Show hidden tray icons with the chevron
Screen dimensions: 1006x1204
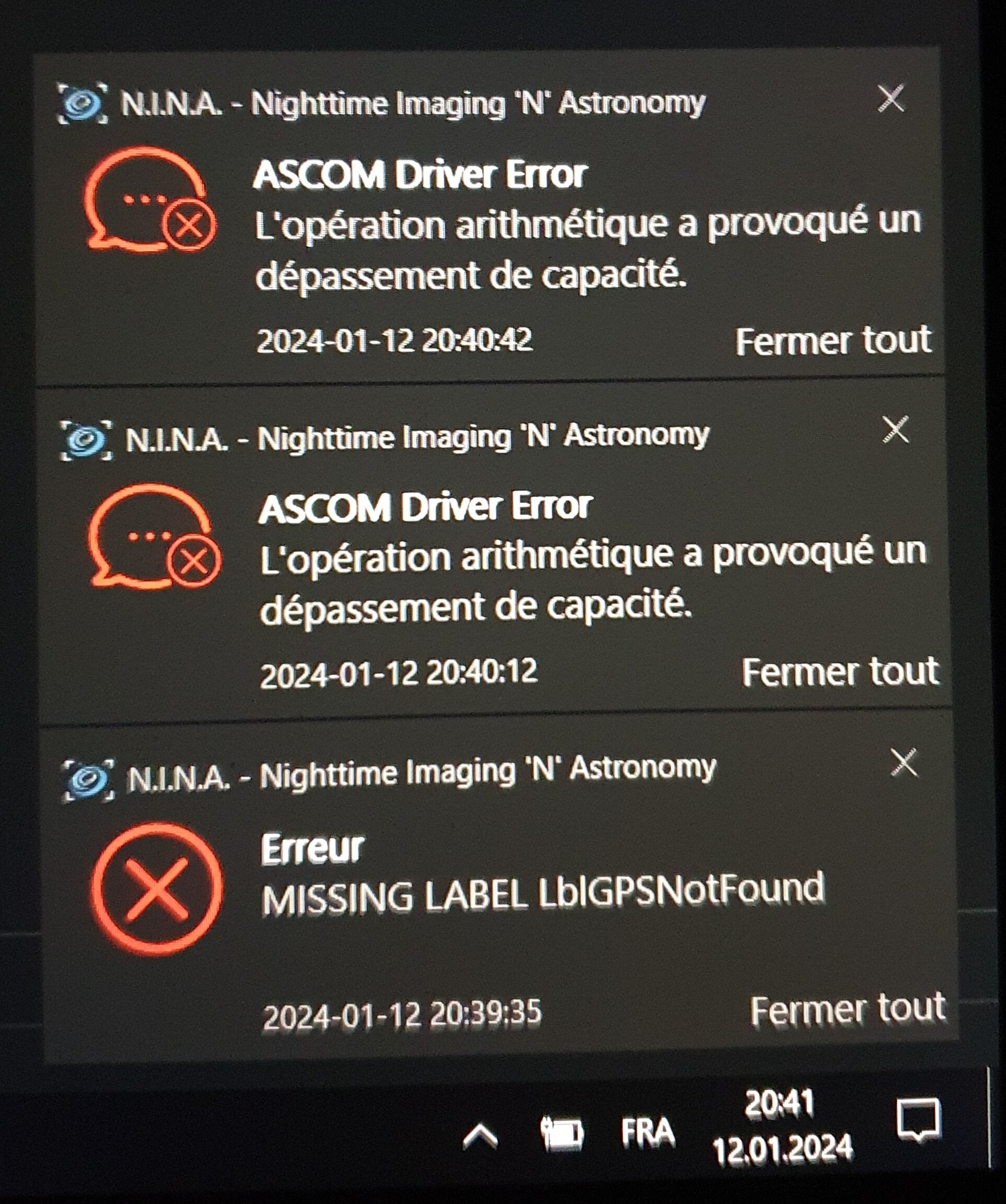pos(480,1136)
